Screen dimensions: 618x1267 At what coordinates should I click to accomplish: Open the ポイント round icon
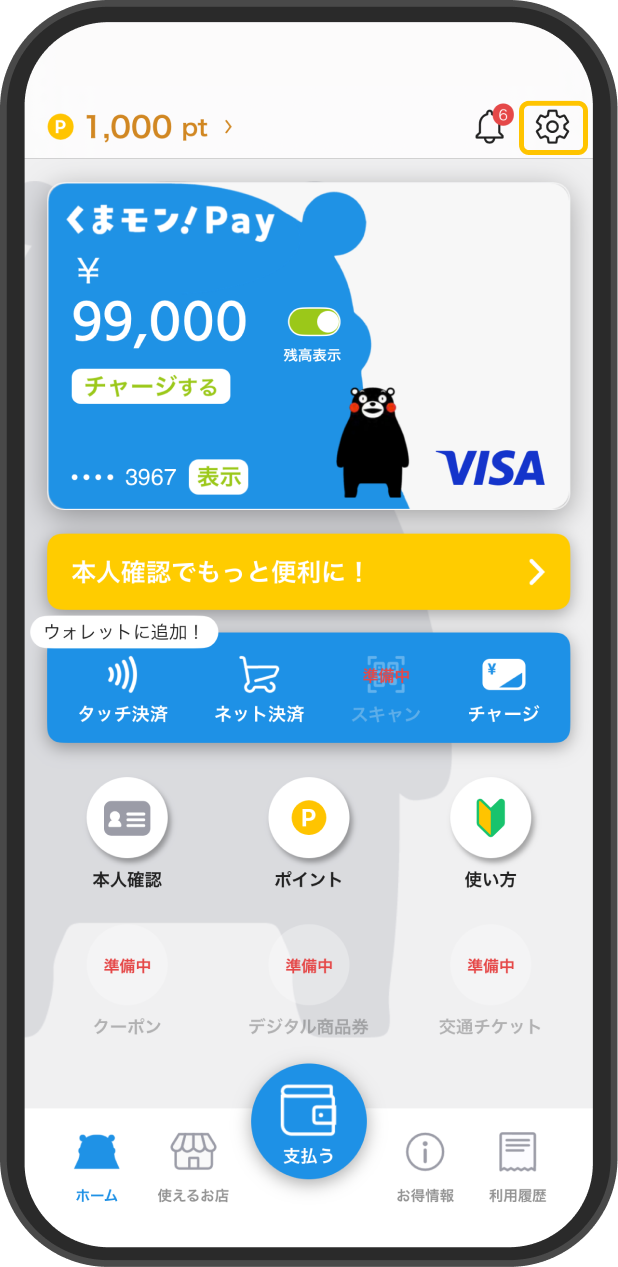tap(308, 818)
